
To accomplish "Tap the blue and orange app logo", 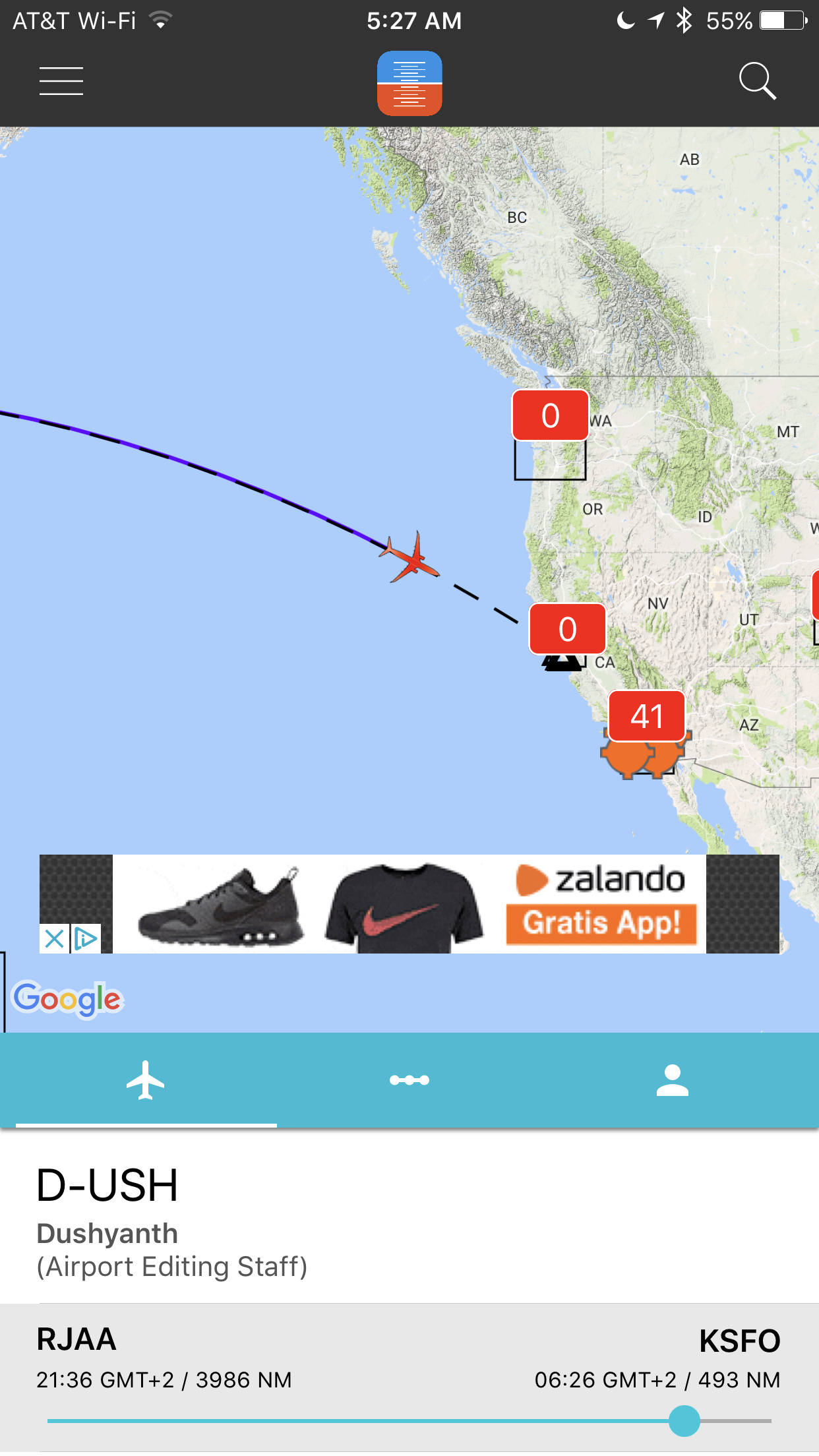I will (x=409, y=83).
